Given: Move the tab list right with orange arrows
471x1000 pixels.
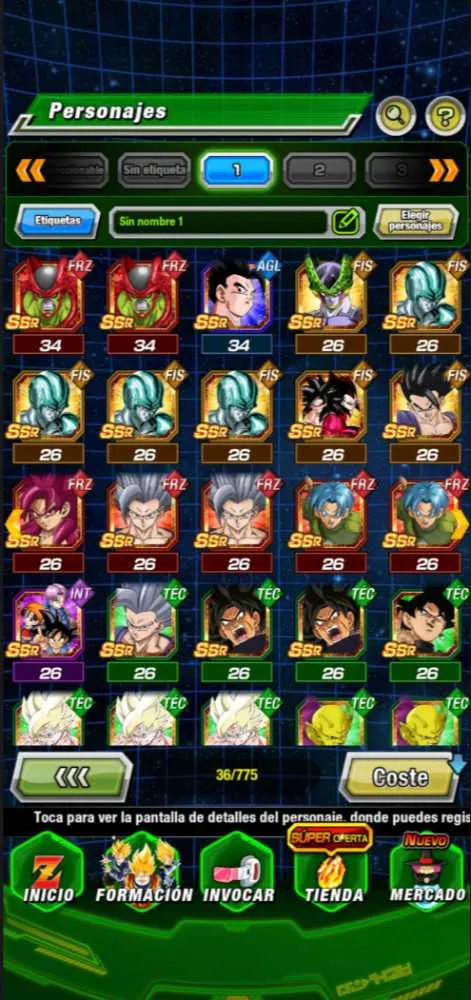Looking at the screenshot, I should 444,170.
